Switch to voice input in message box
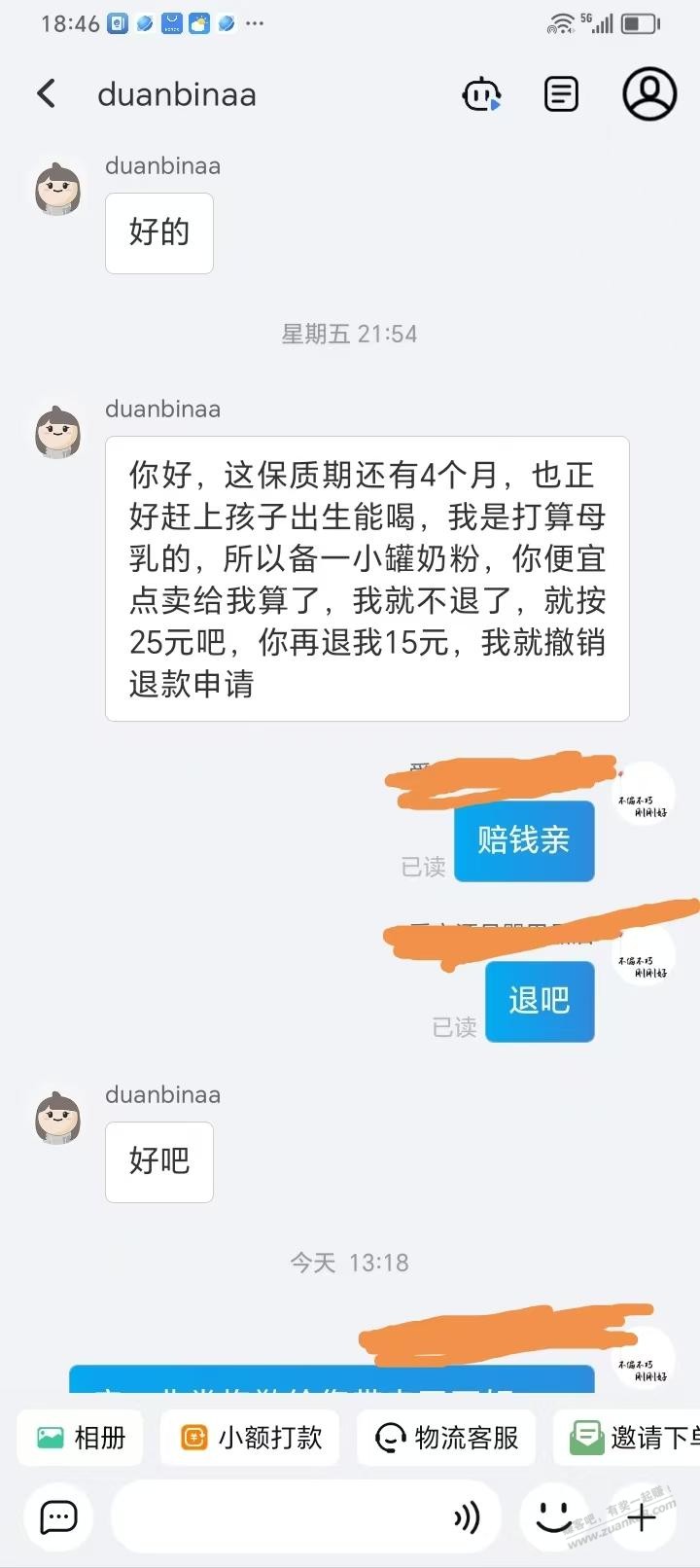700x1568 pixels. click(x=467, y=1516)
